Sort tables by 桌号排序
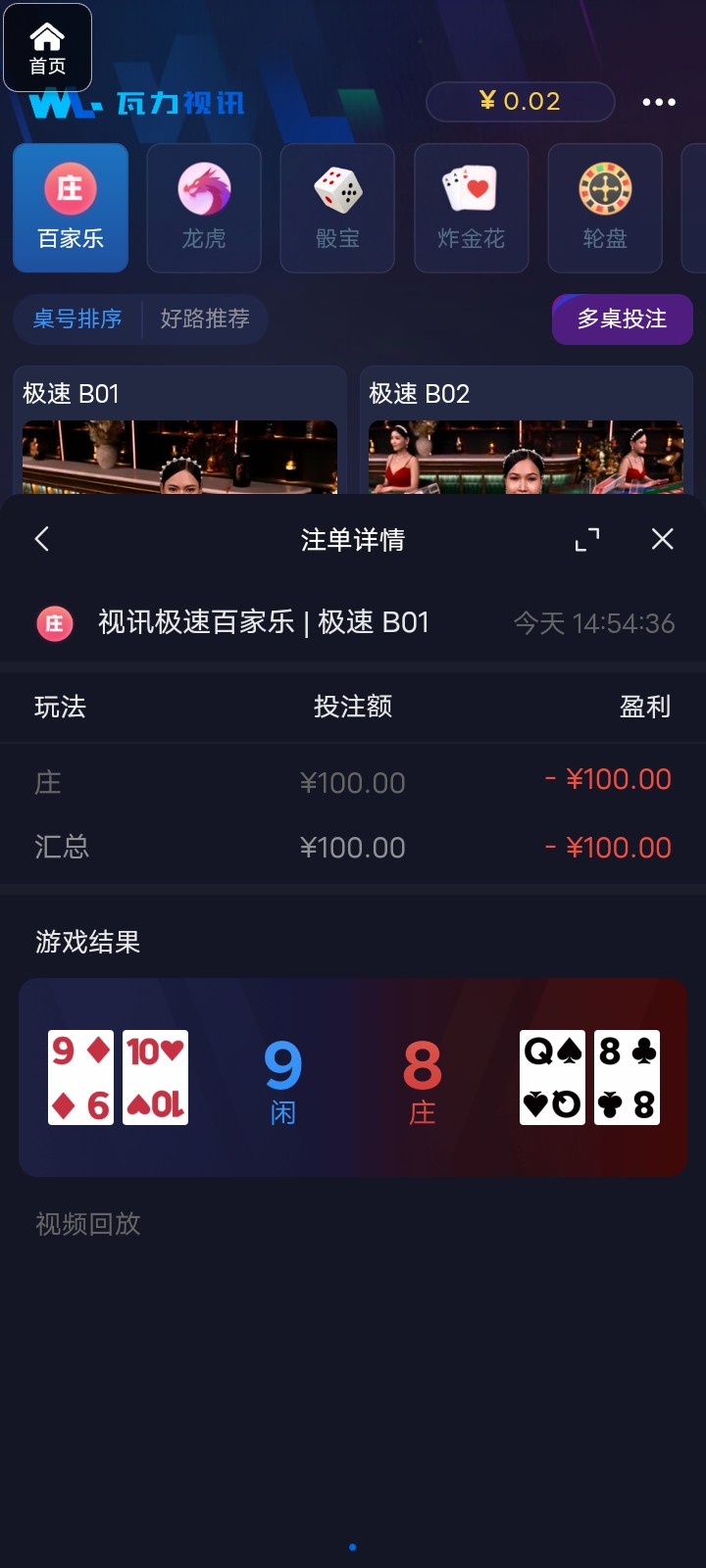The width and height of the screenshot is (706, 1568). coord(77,319)
